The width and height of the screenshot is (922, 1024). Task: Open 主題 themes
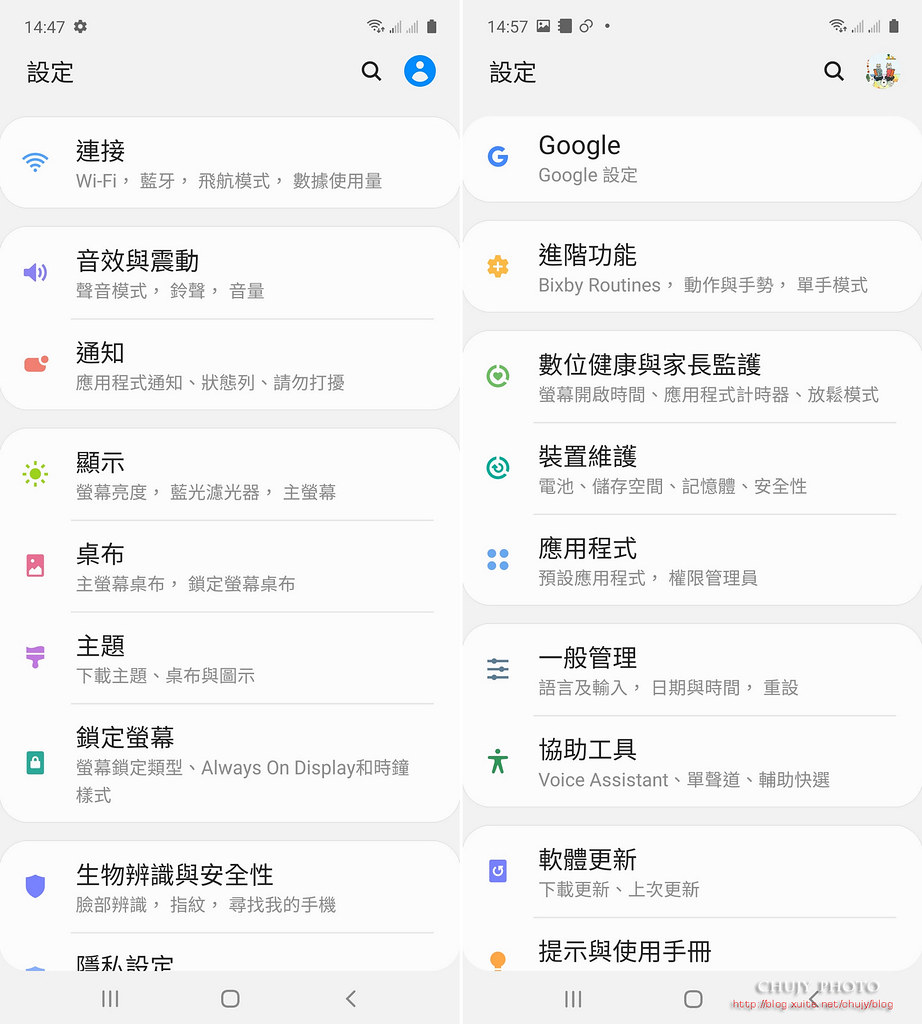[230, 658]
